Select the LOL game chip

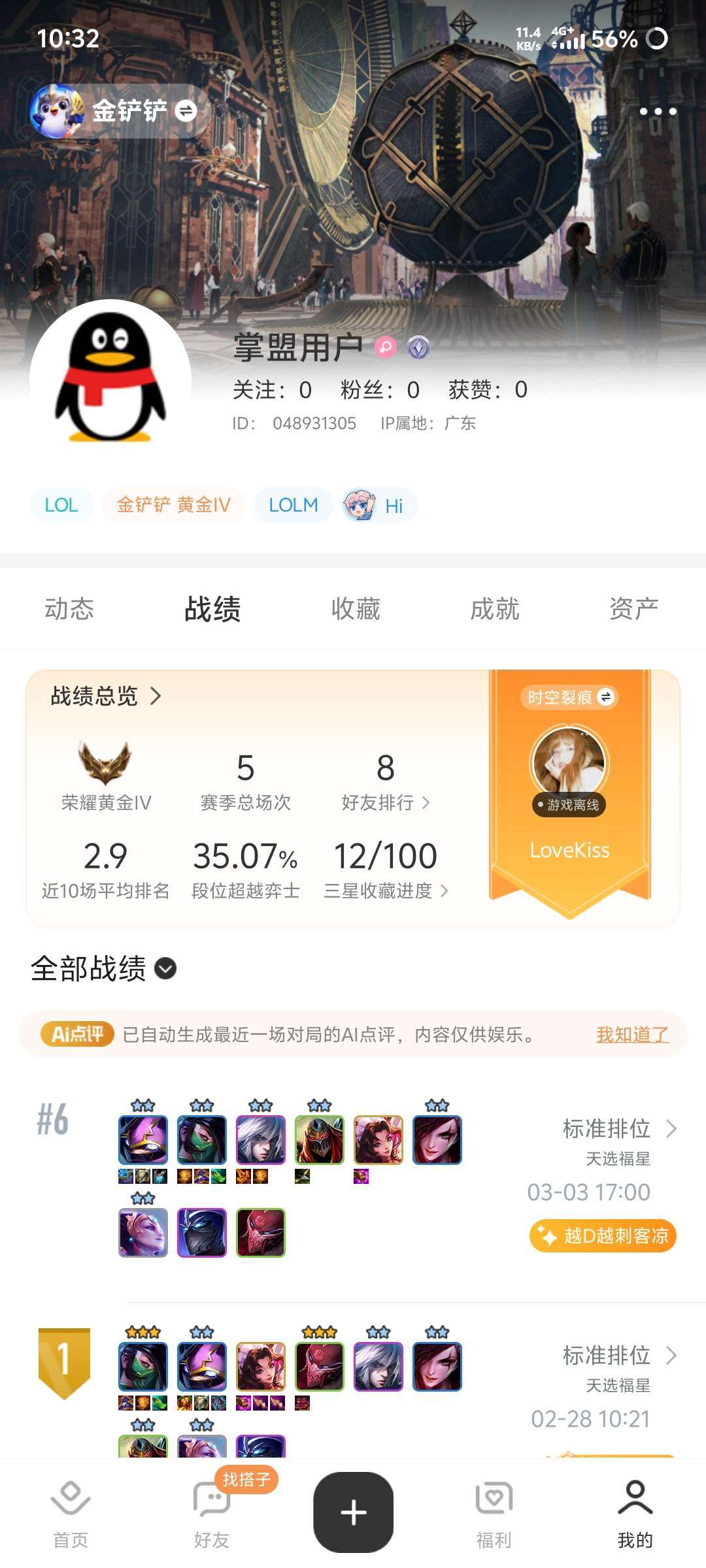click(x=61, y=505)
